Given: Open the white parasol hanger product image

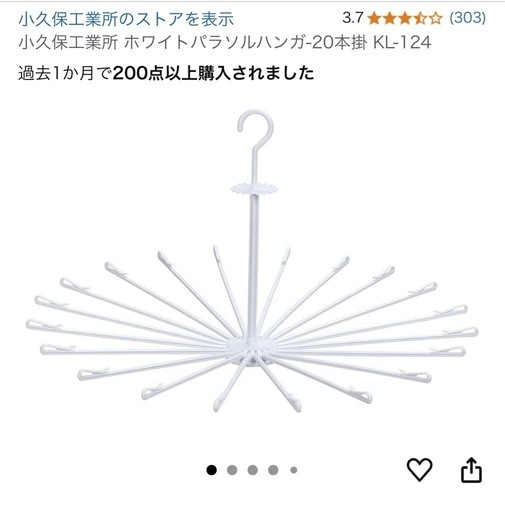Looking at the screenshot, I should point(252,262).
